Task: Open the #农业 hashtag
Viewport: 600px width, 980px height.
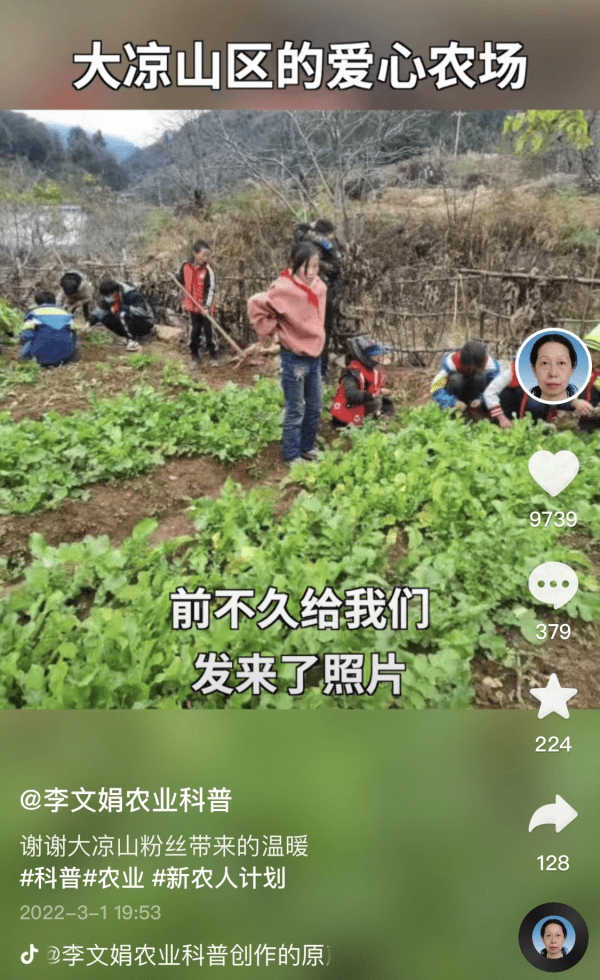Action: (x=114, y=878)
